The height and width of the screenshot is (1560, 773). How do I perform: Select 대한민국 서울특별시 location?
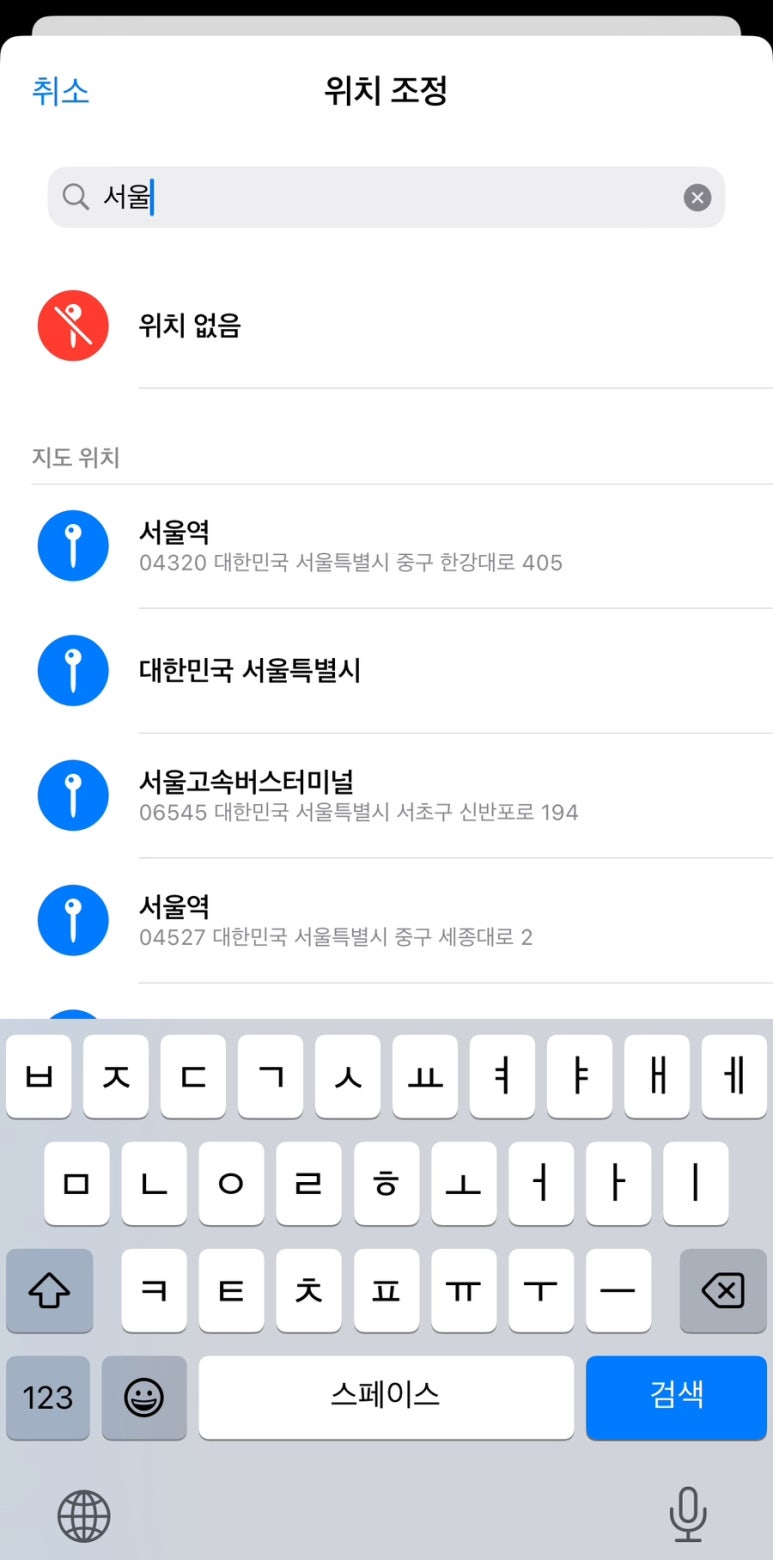coord(250,670)
